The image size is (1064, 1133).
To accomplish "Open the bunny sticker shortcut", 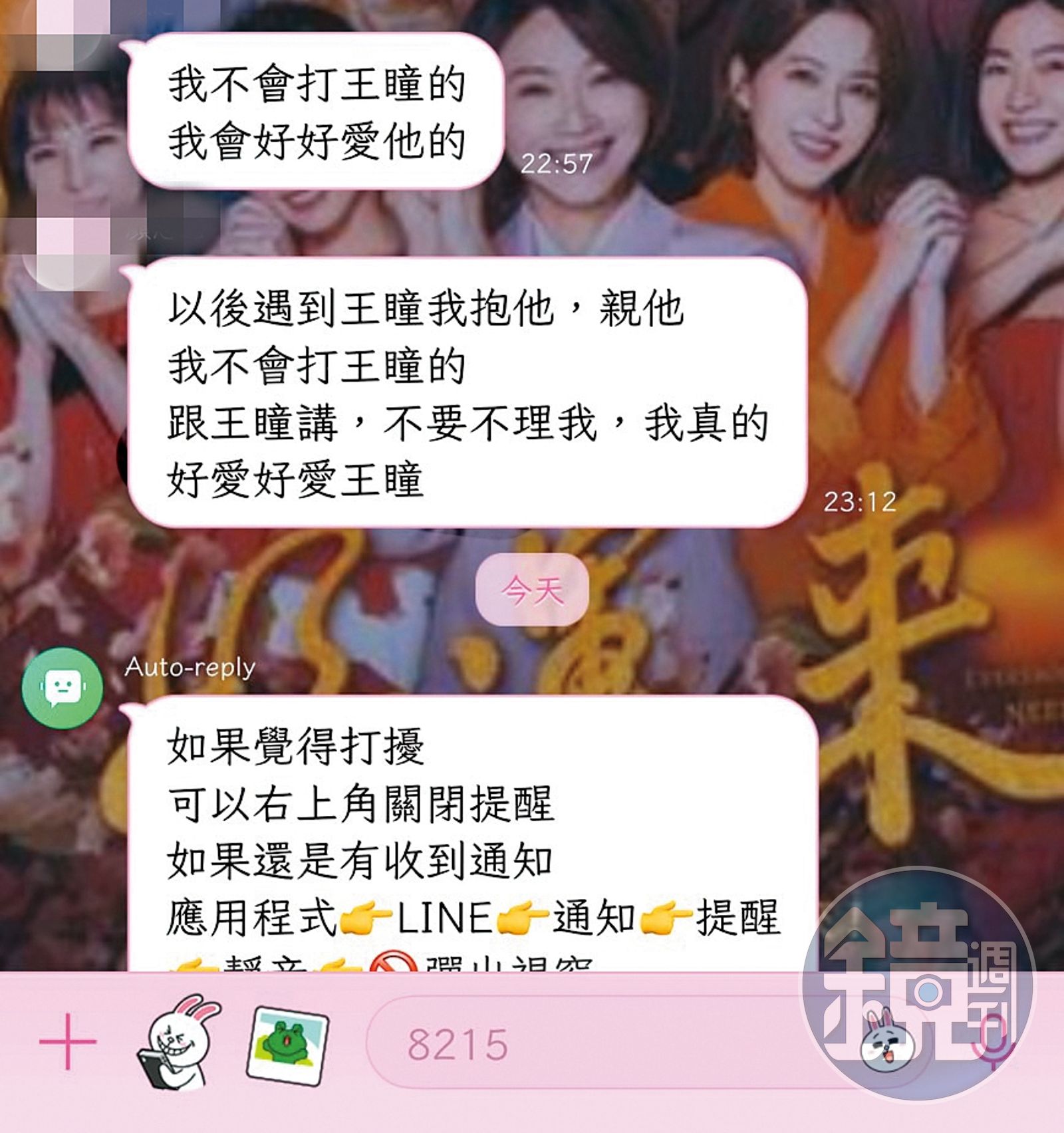I will pos(178,1042).
